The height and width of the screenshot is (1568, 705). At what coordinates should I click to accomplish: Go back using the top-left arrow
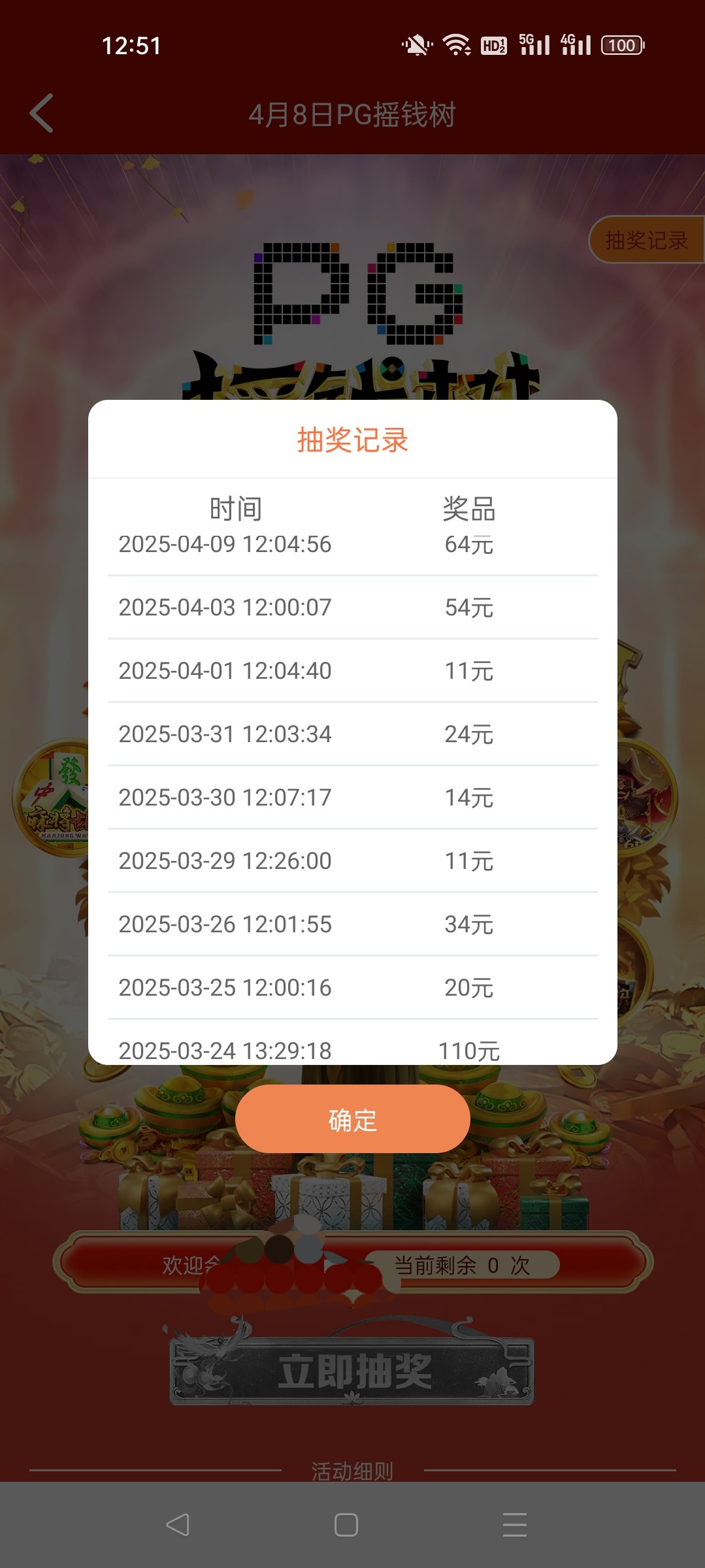click(42, 114)
